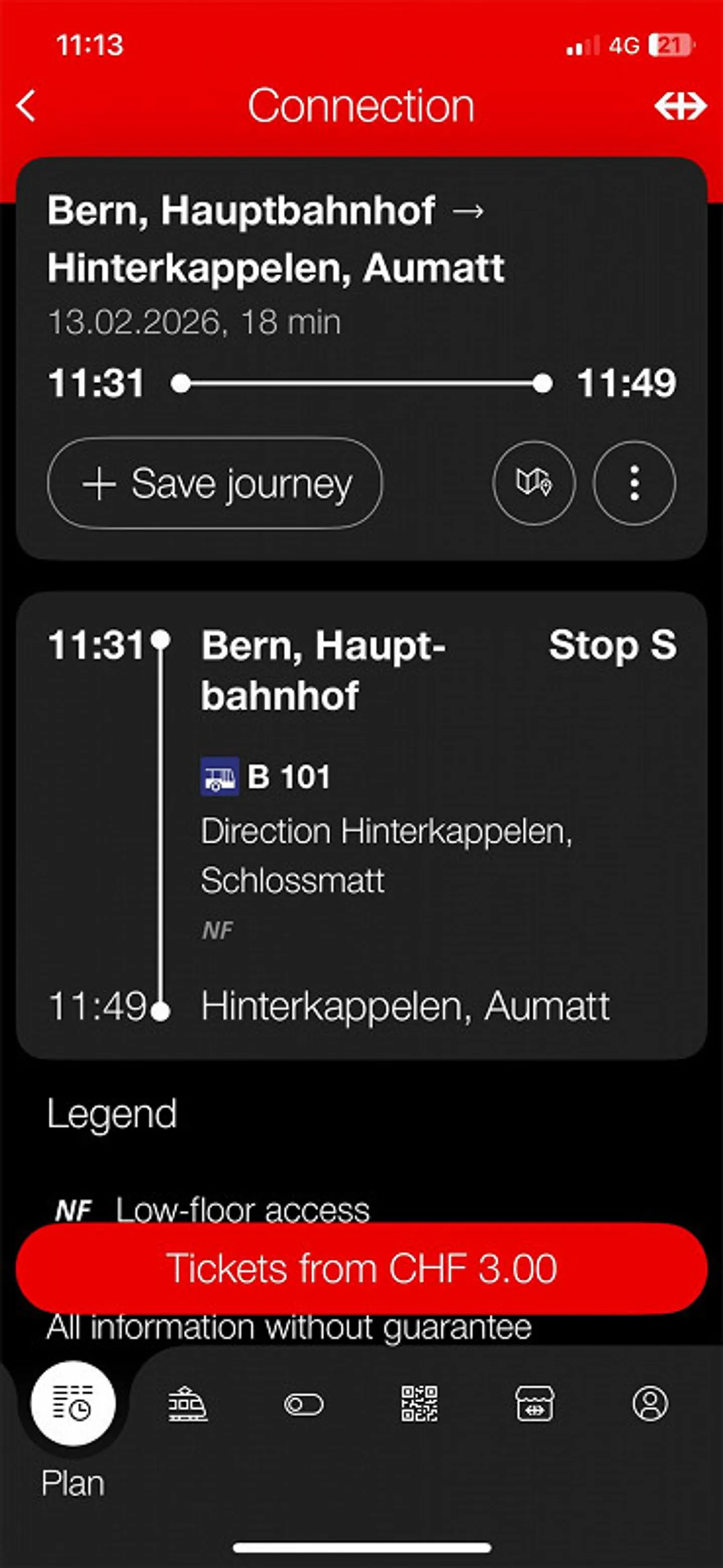Go back from the Connection screen

[27, 106]
